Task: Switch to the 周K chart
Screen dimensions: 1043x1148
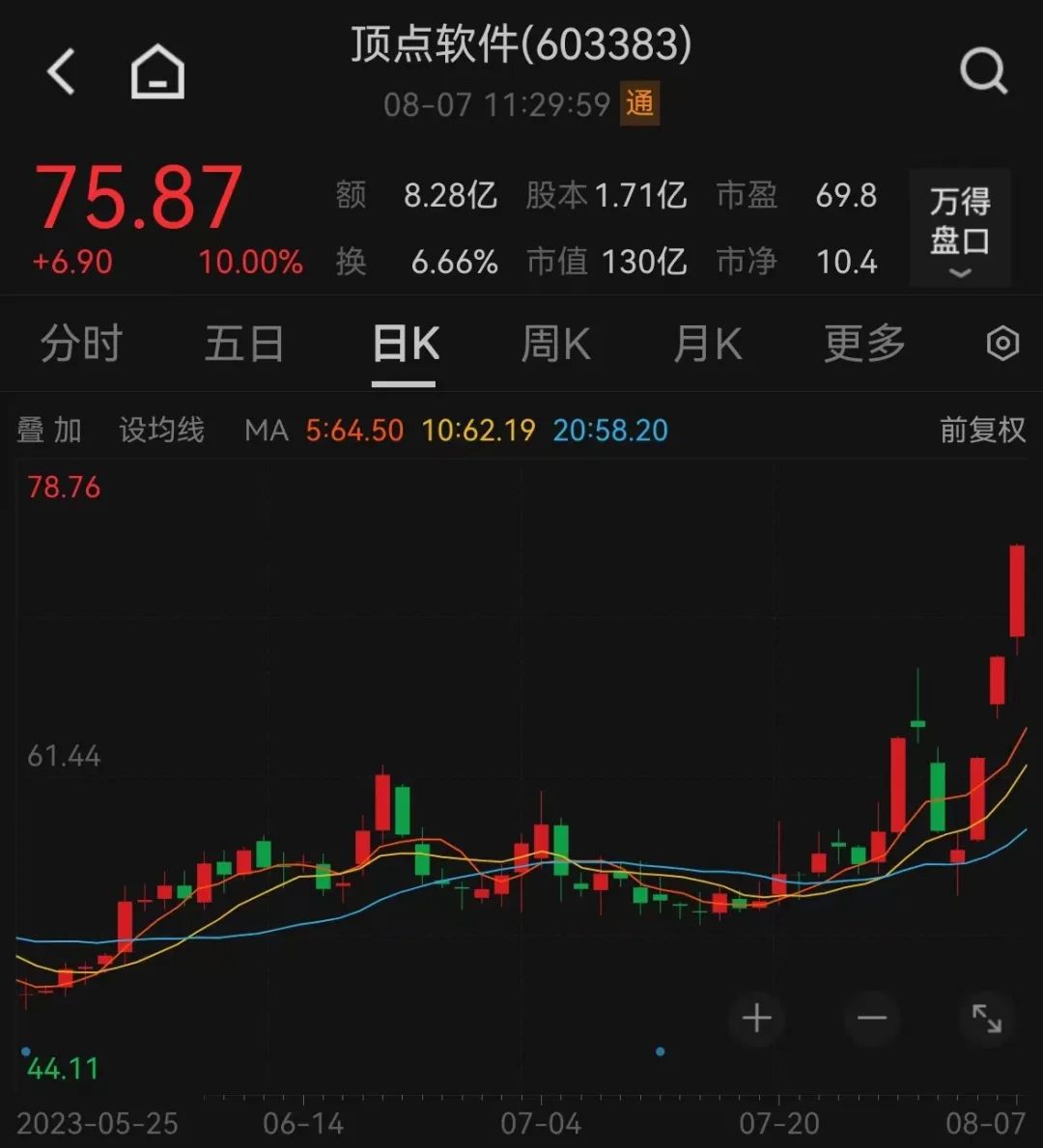Action: coord(555,344)
